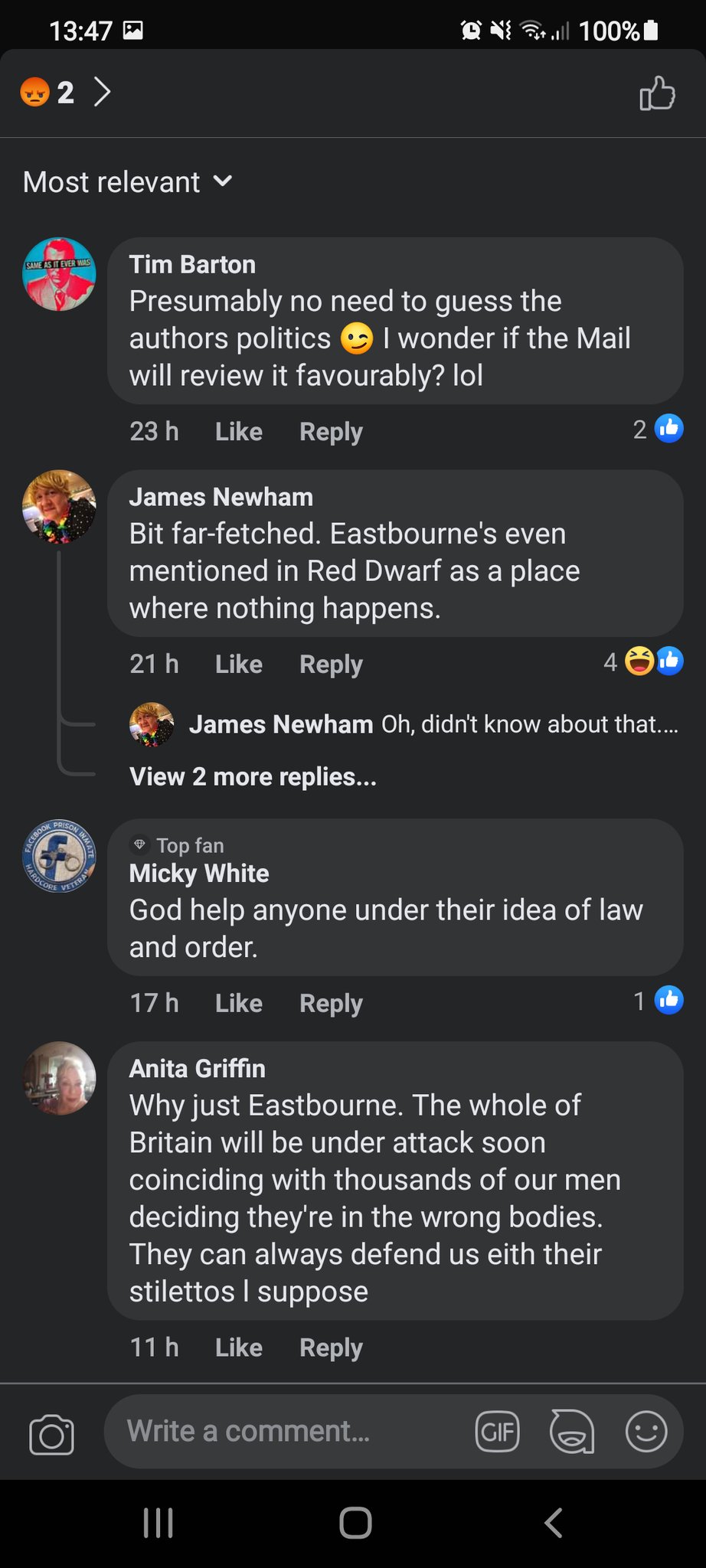This screenshot has height=1568, width=706.
Task: Open Tim Barton's profile picture
Action: tap(59, 274)
